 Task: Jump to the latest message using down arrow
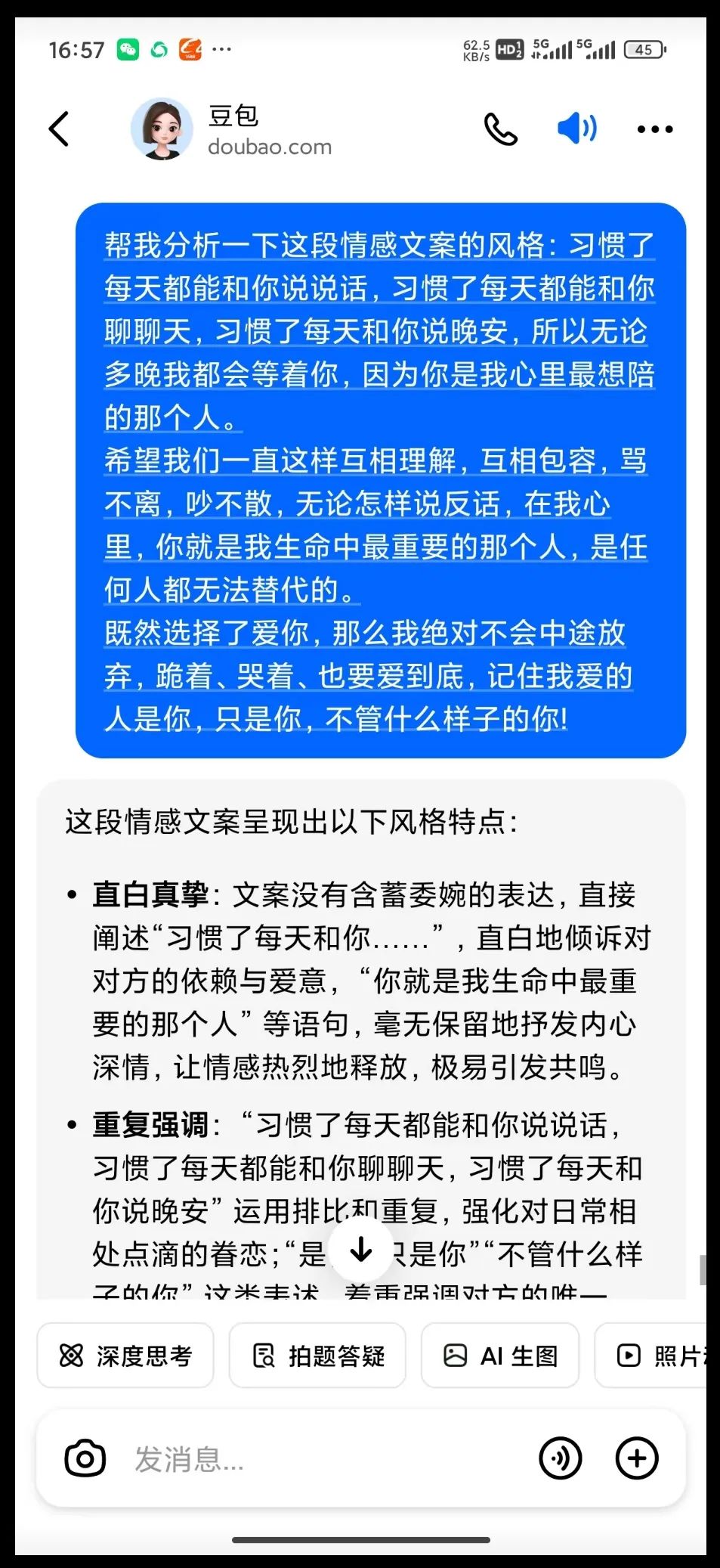[361, 1250]
